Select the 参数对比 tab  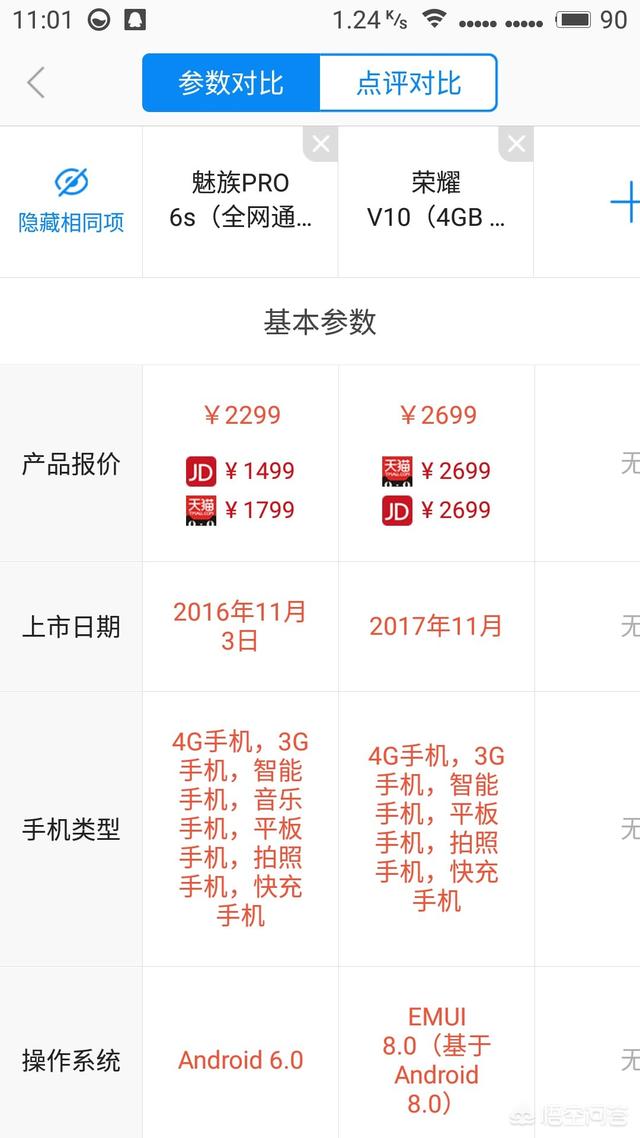[231, 83]
